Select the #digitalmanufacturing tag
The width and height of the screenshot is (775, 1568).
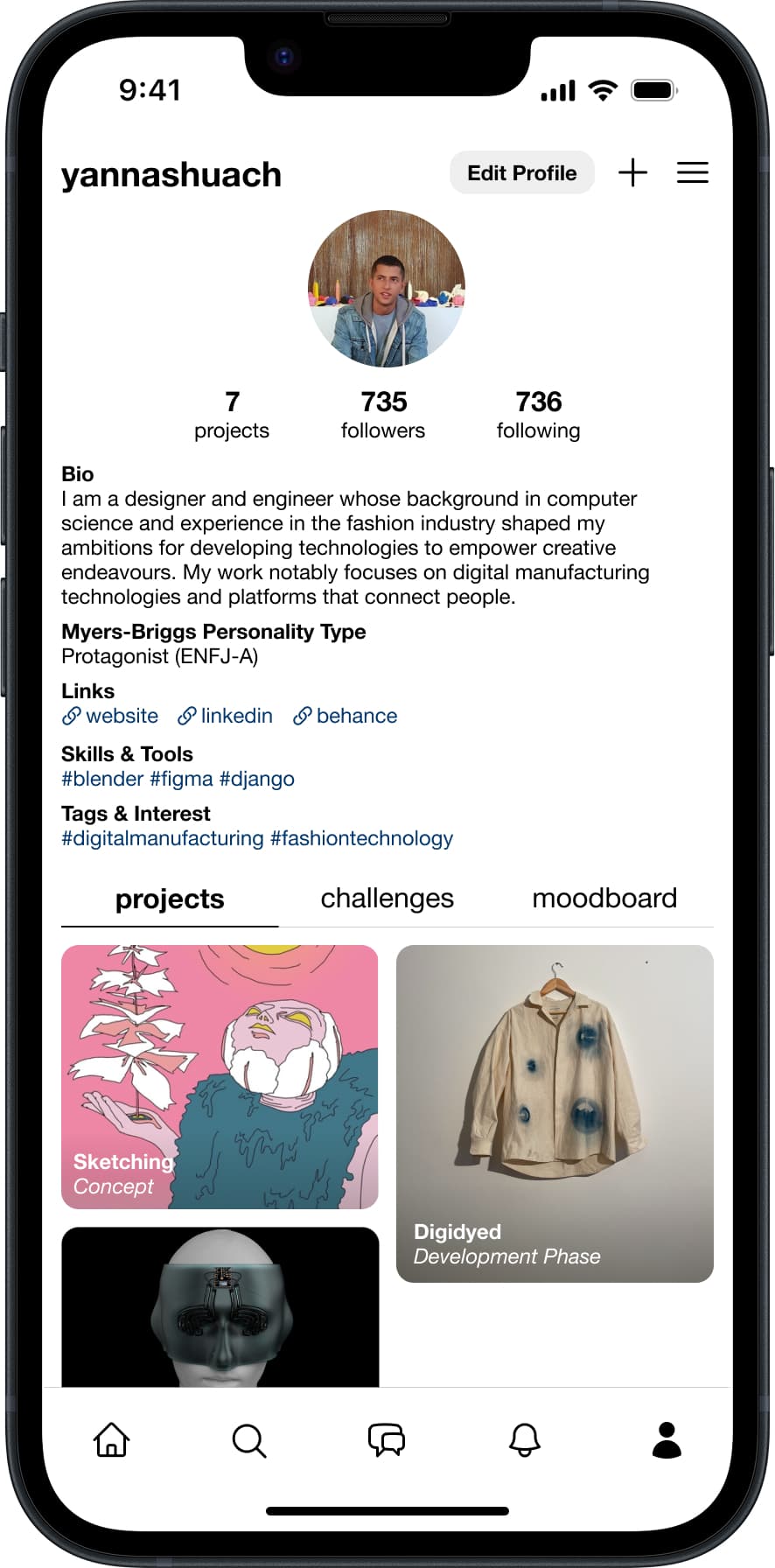(x=162, y=838)
